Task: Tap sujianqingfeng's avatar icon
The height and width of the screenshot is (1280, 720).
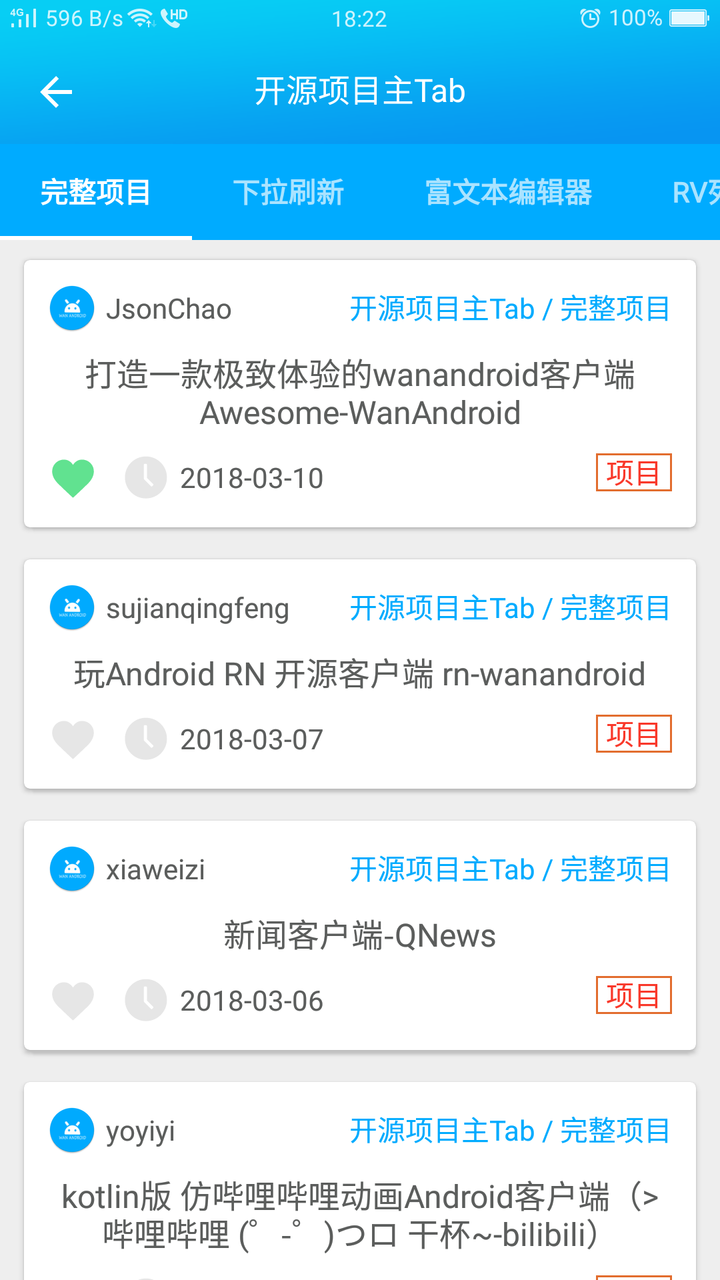Action: tap(71, 607)
